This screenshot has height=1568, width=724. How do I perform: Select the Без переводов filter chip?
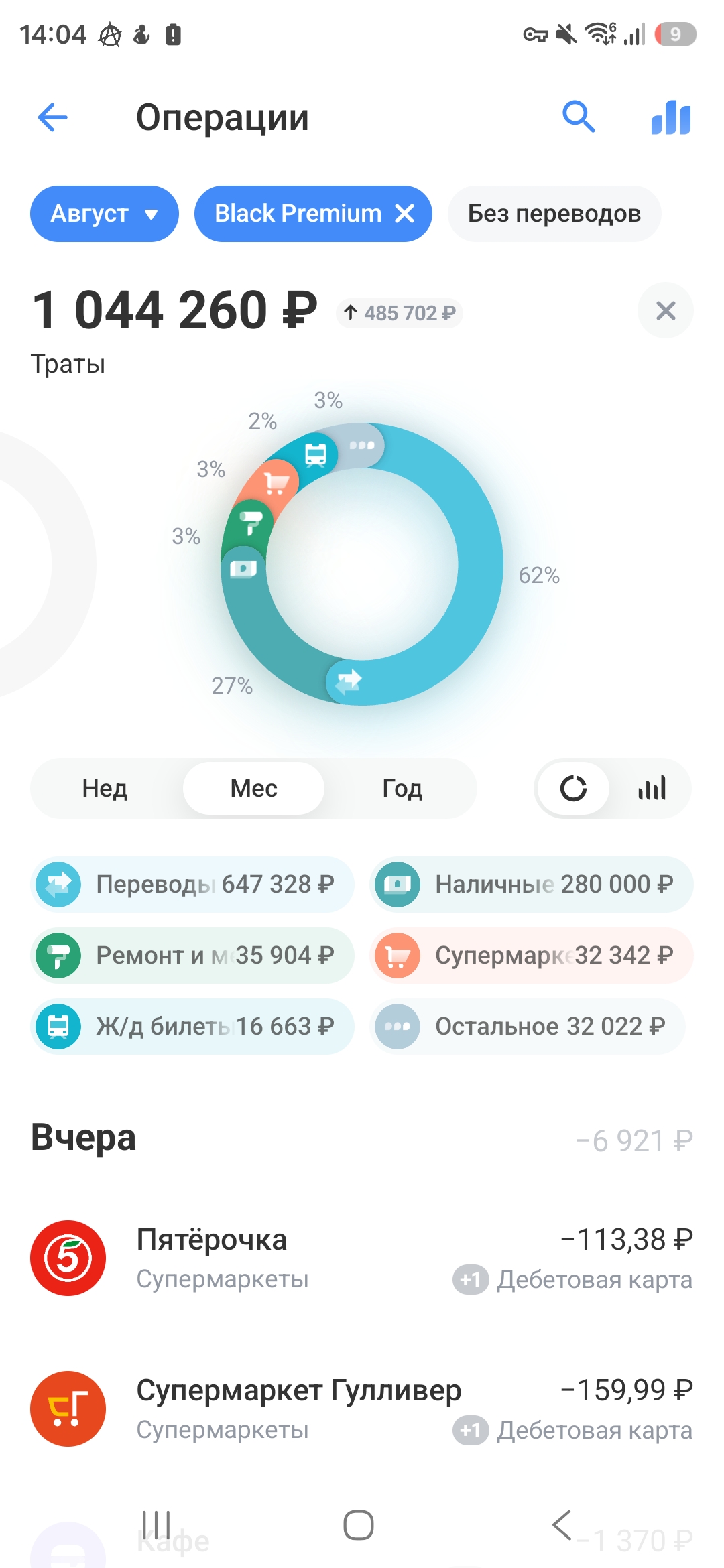tap(554, 214)
